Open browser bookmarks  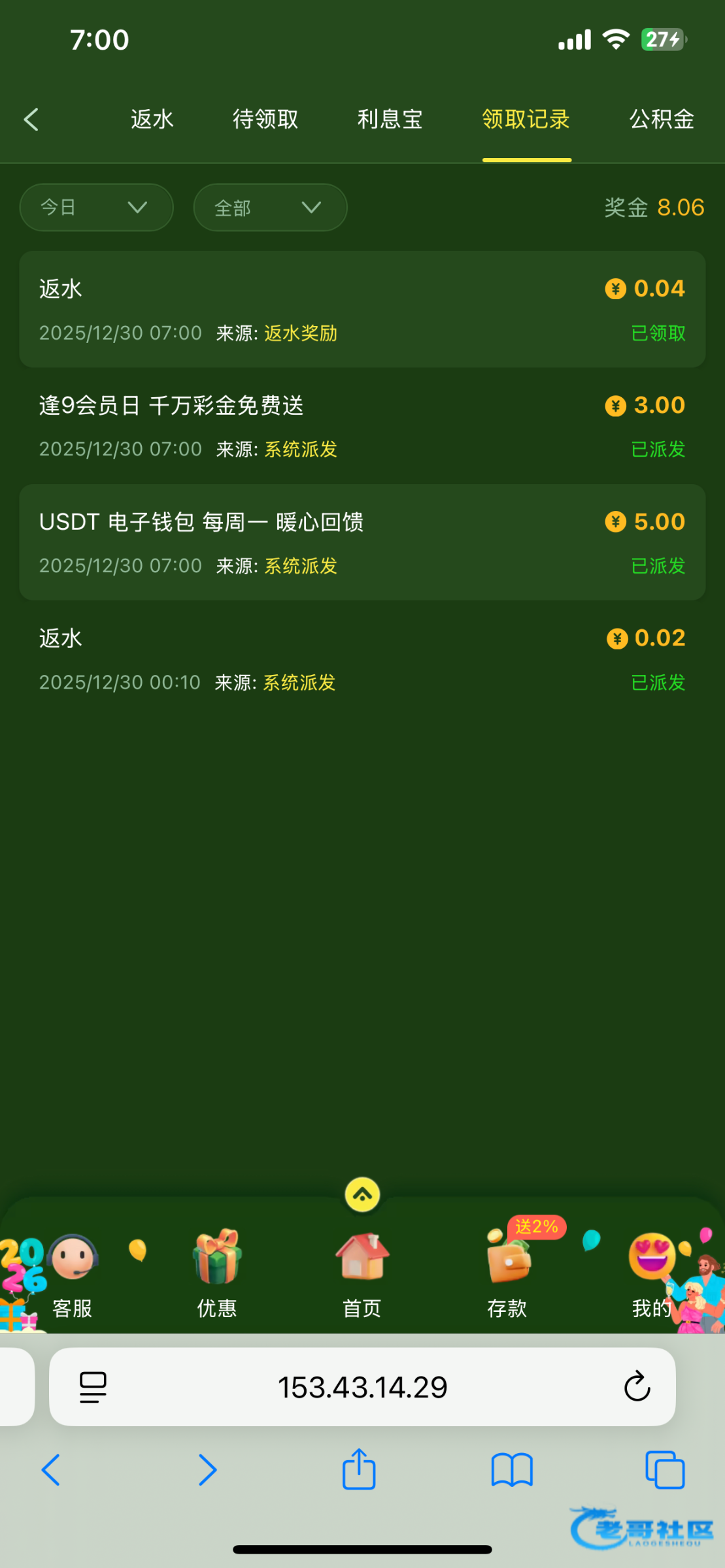coord(512,1469)
